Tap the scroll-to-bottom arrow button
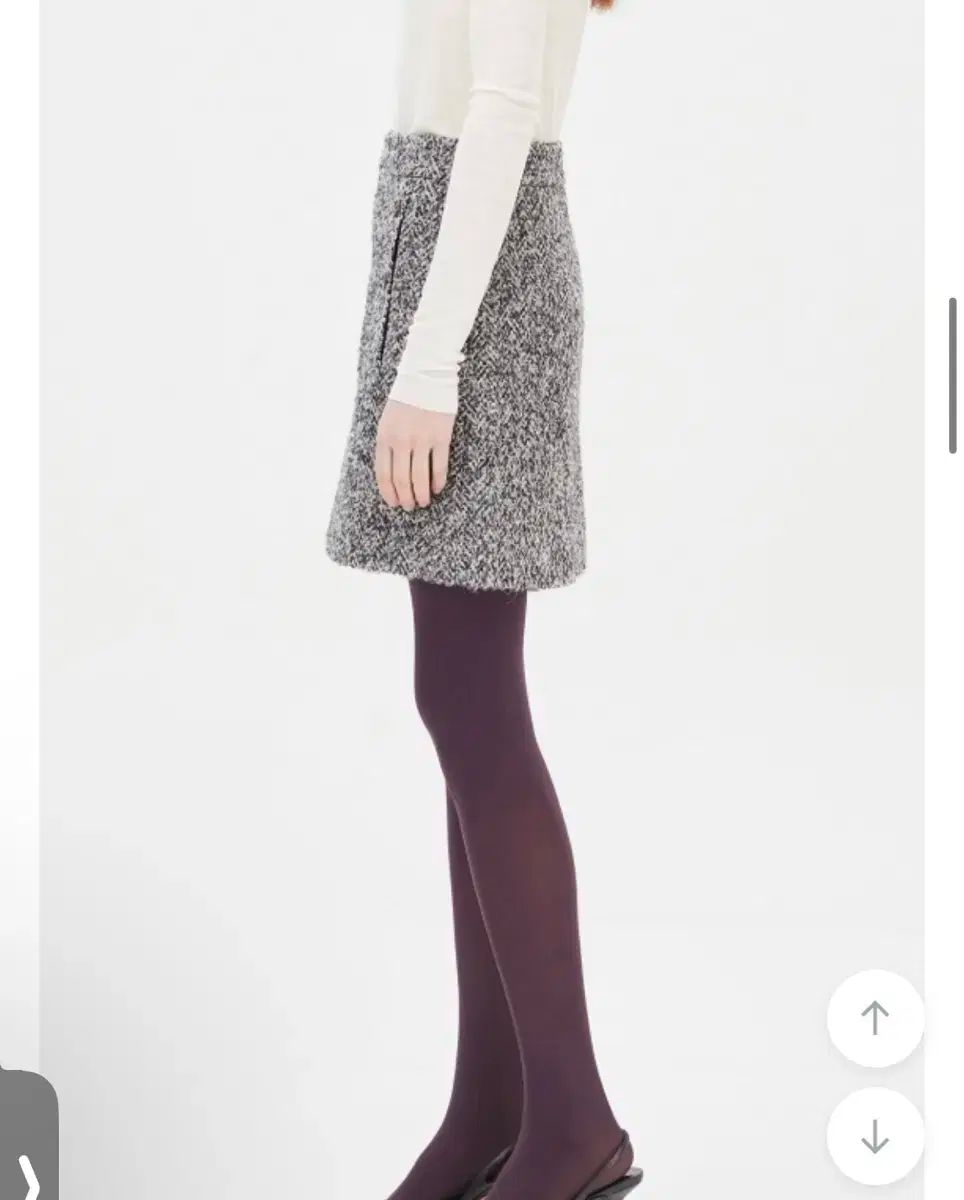This screenshot has height=1200, width=964. (875, 1136)
